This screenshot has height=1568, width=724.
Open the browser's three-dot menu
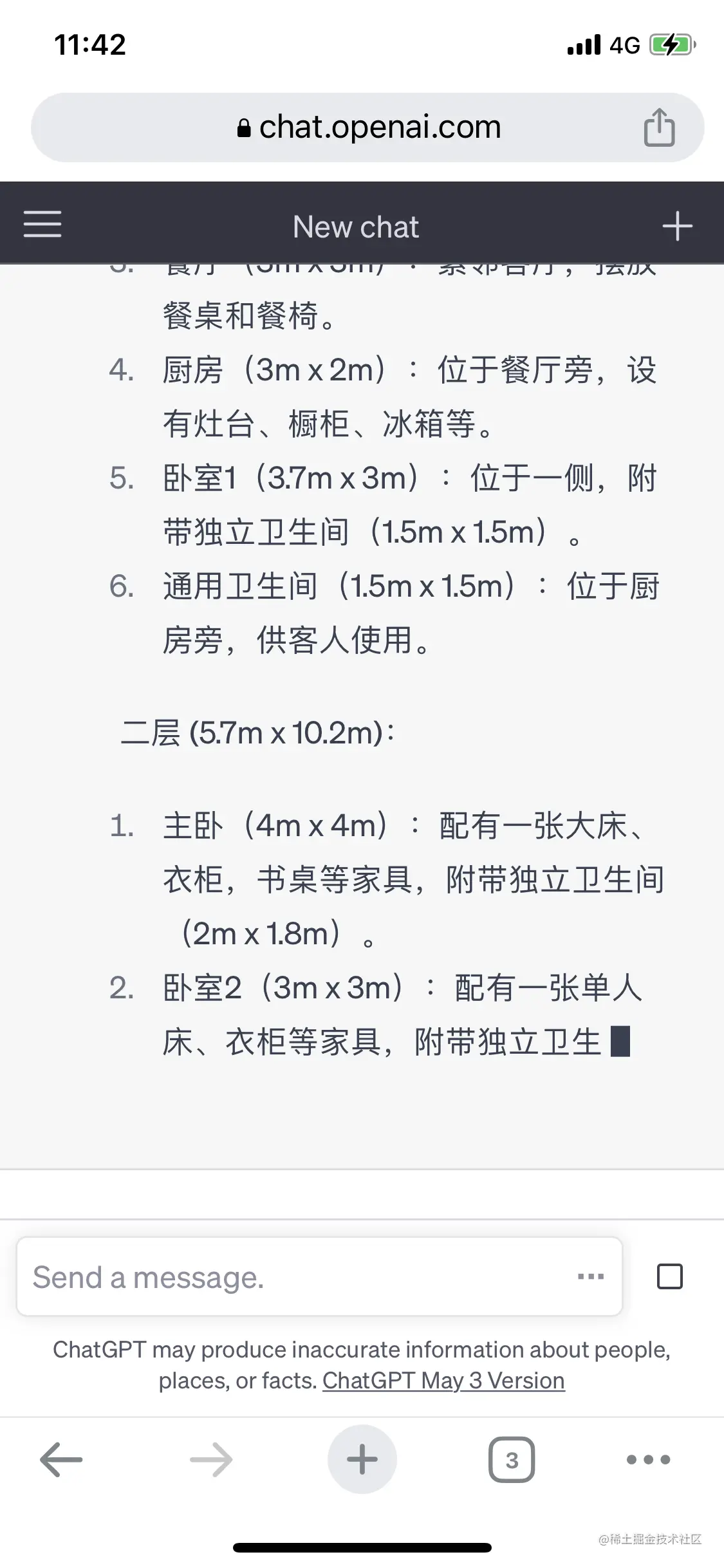648,1460
